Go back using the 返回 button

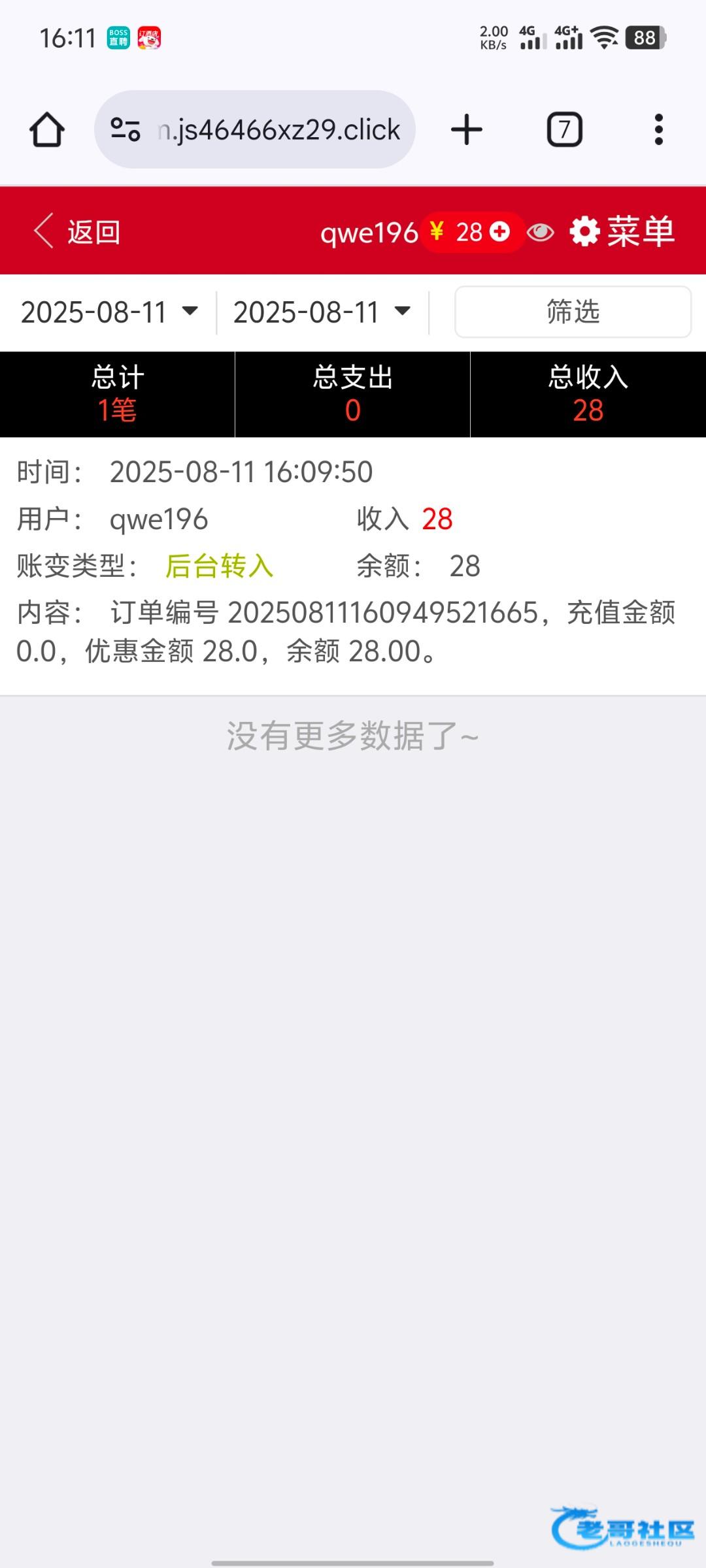(x=77, y=232)
